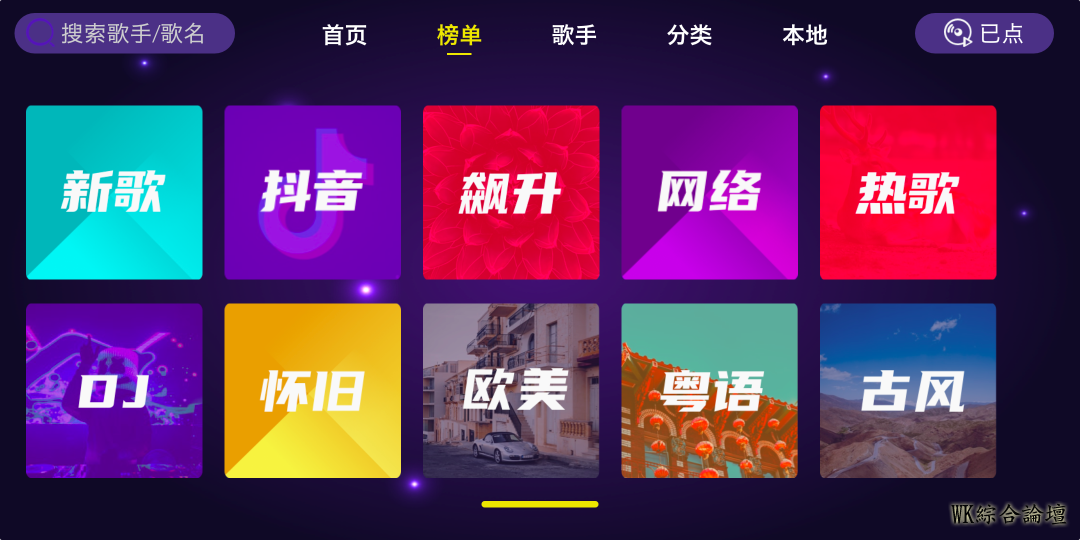
Task: Open the 欧美 chart tile
Action: click(x=511, y=390)
